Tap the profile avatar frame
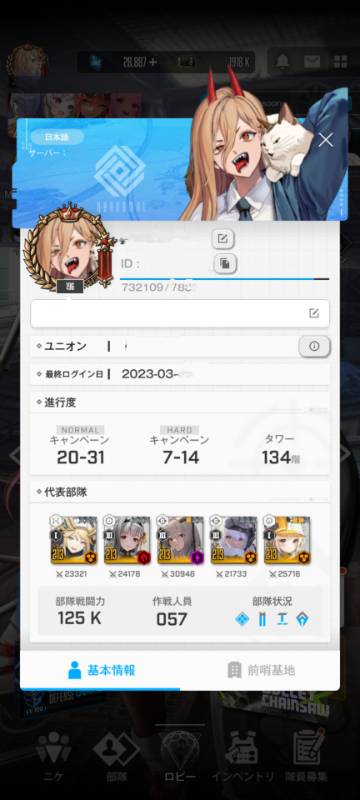Image resolution: width=360 pixels, height=800 pixels. pos(68,248)
